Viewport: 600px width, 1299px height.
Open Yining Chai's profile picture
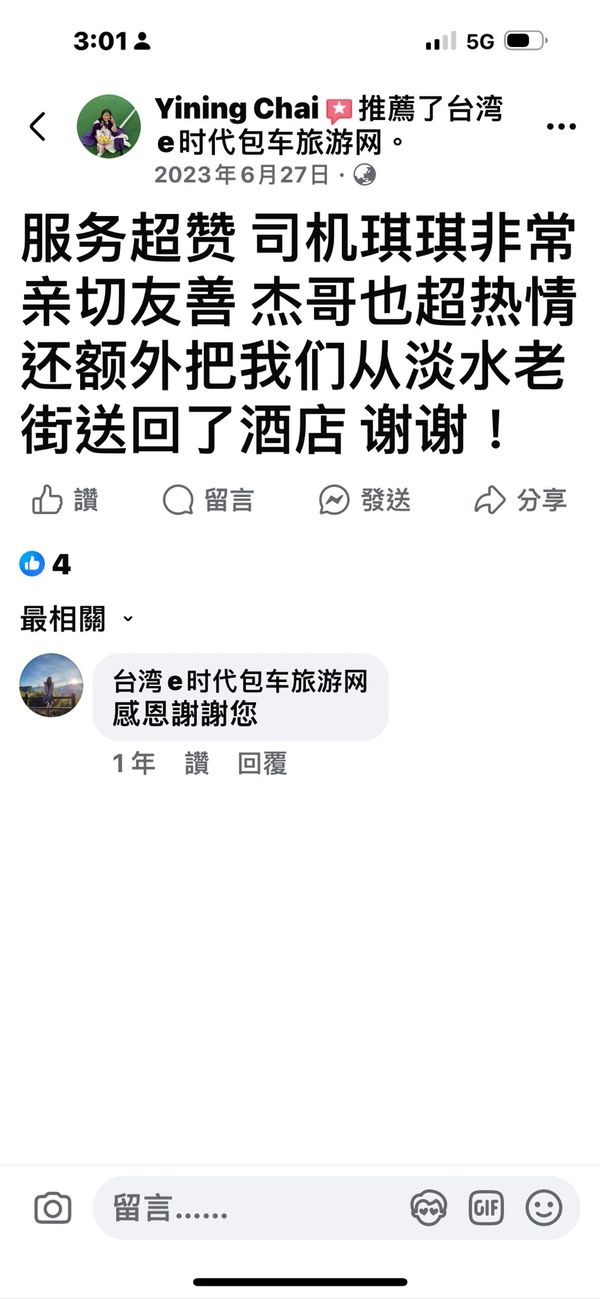click(109, 126)
